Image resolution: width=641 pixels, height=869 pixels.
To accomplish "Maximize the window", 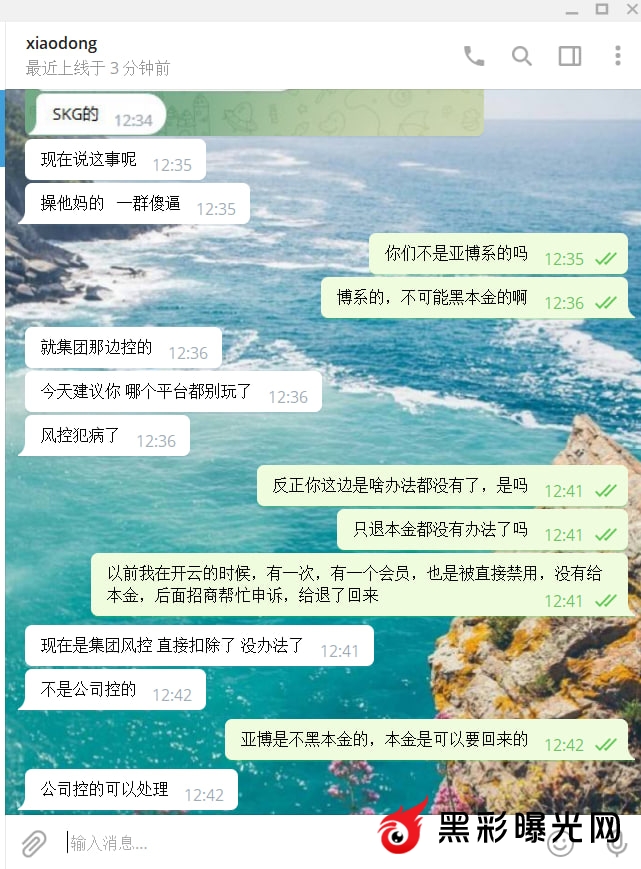I will point(602,9).
